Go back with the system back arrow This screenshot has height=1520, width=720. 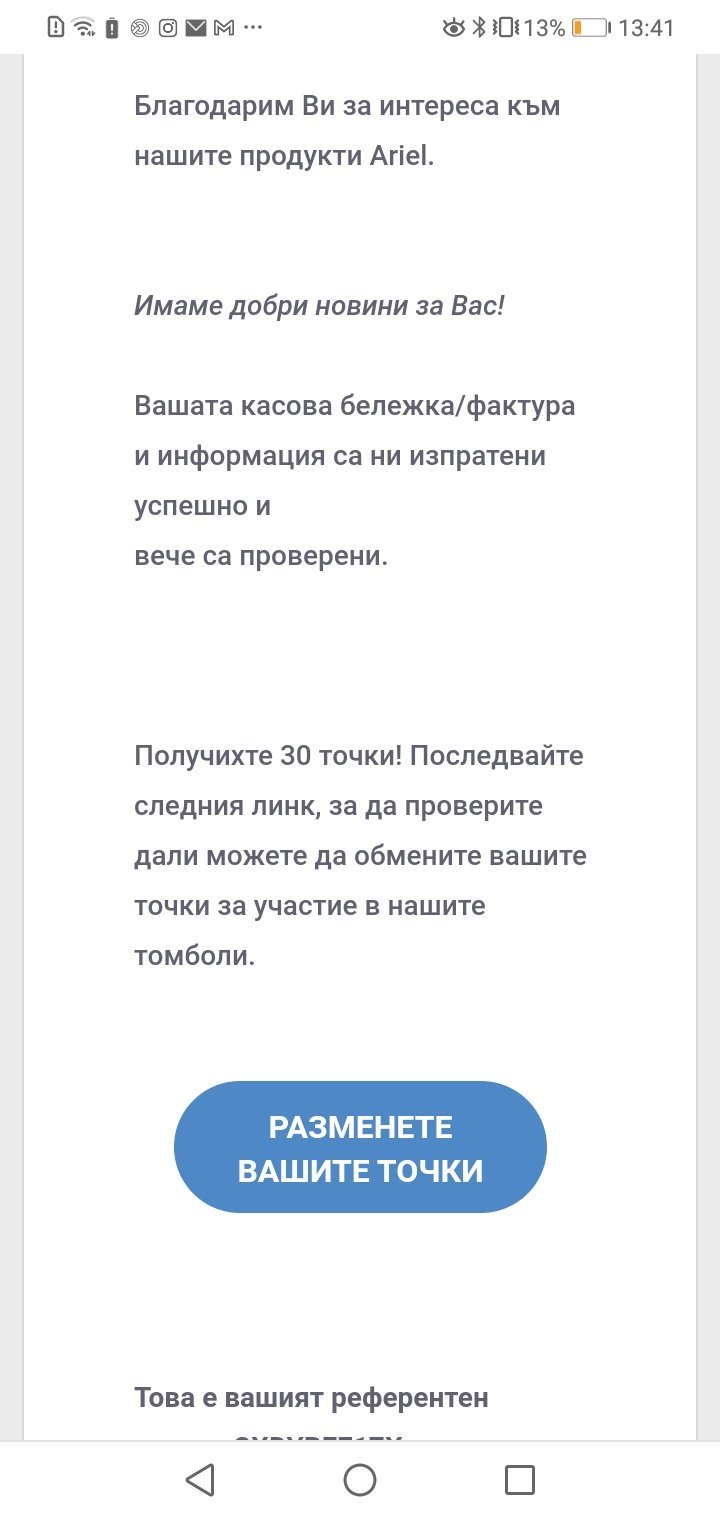coord(200,1480)
